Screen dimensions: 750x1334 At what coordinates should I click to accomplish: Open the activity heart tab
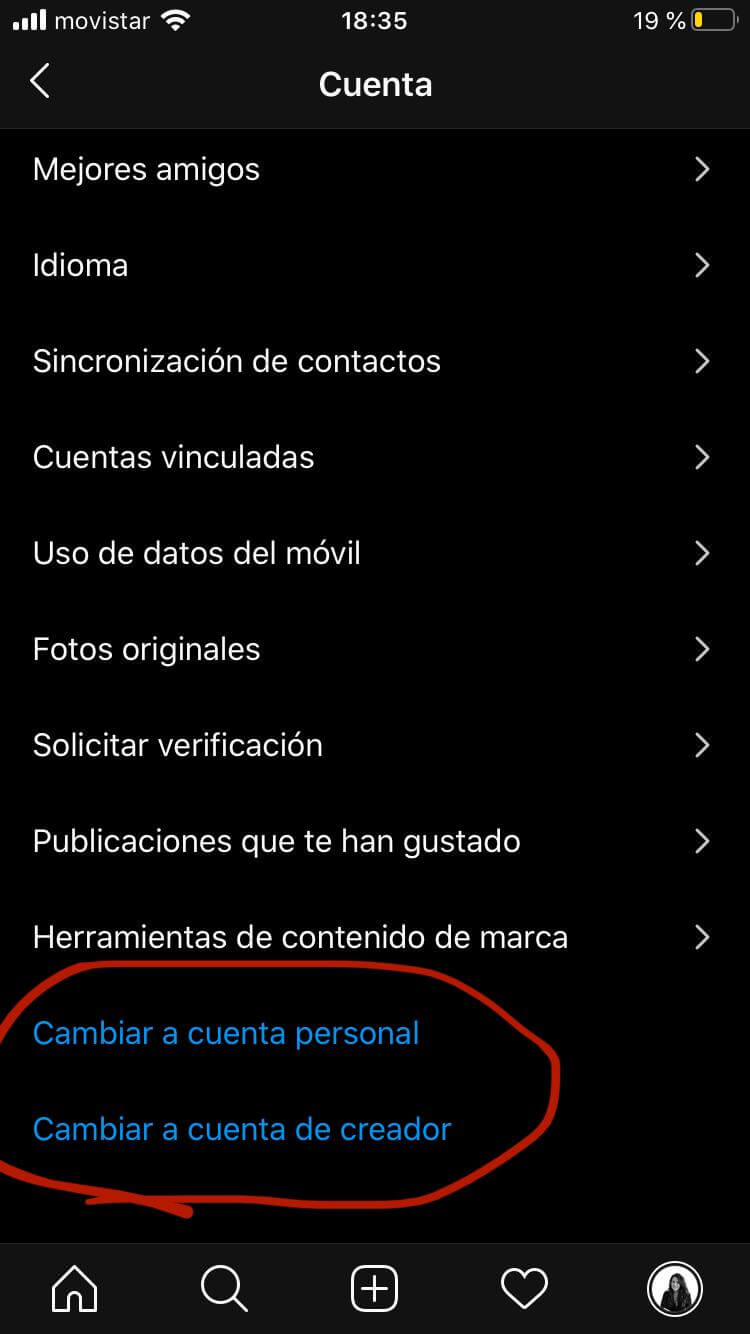pyautogui.click(x=524, y=1288)
